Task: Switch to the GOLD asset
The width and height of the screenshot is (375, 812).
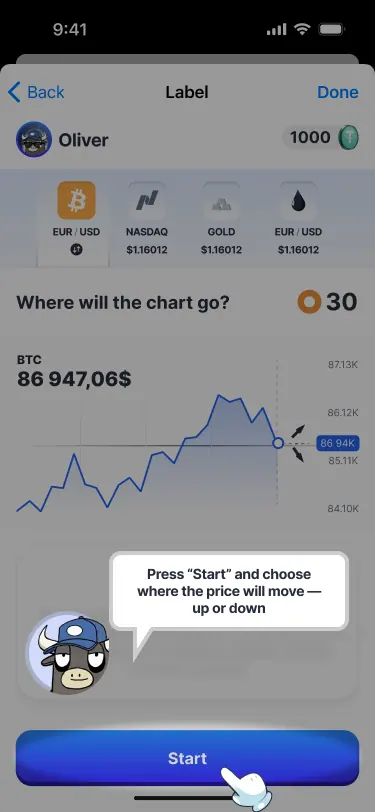Action: [x=221, y=219]
